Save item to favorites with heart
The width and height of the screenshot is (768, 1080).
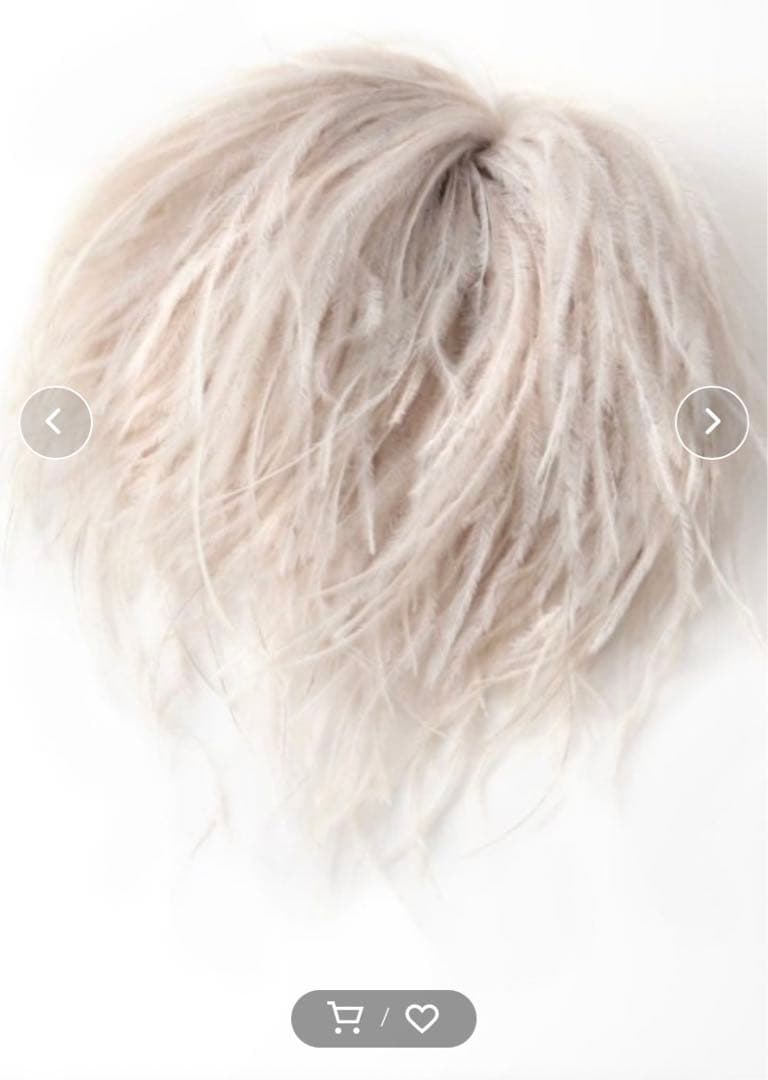422,1018
